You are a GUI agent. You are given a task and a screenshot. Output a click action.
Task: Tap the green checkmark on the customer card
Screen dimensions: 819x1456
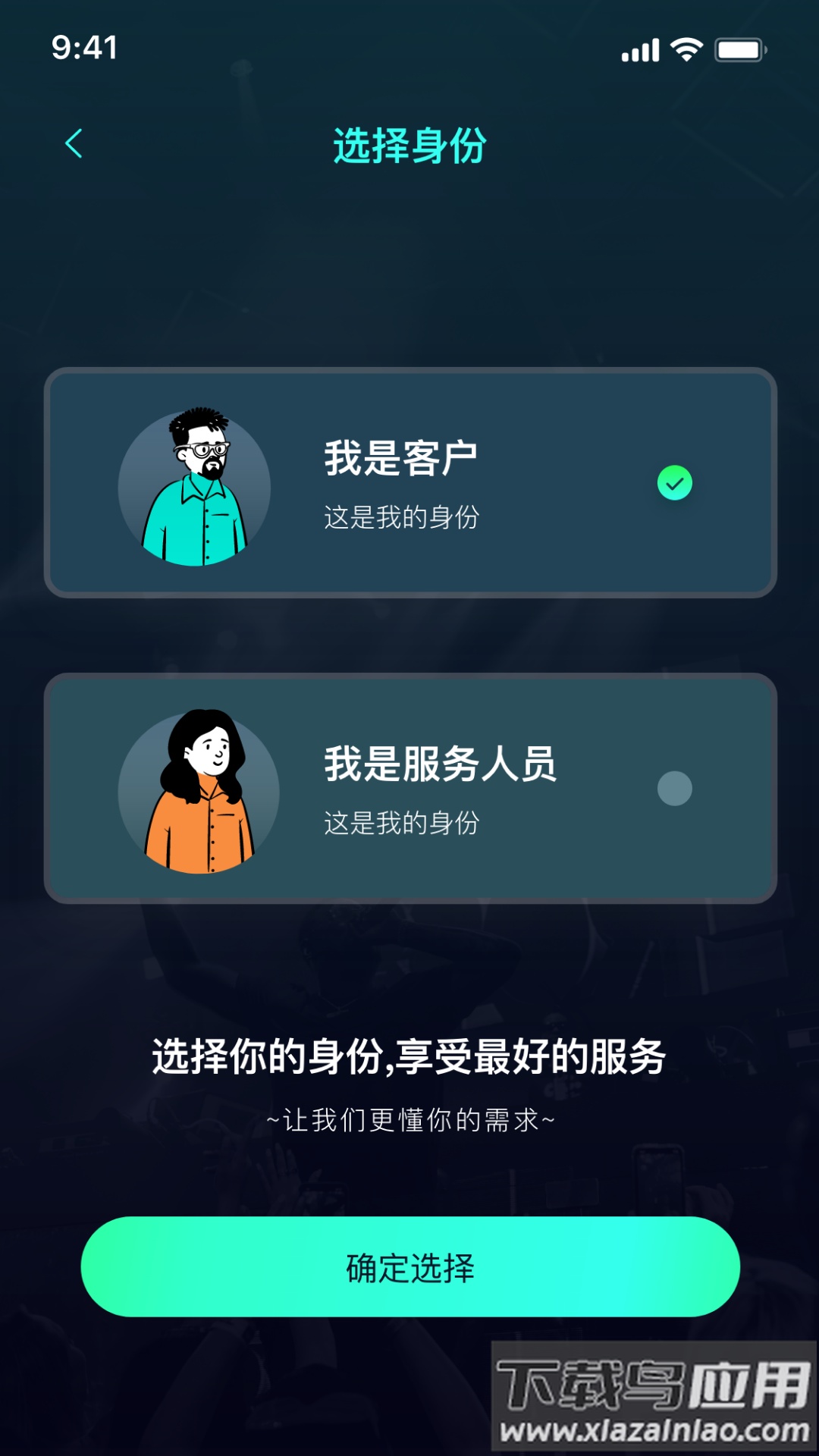674,481
